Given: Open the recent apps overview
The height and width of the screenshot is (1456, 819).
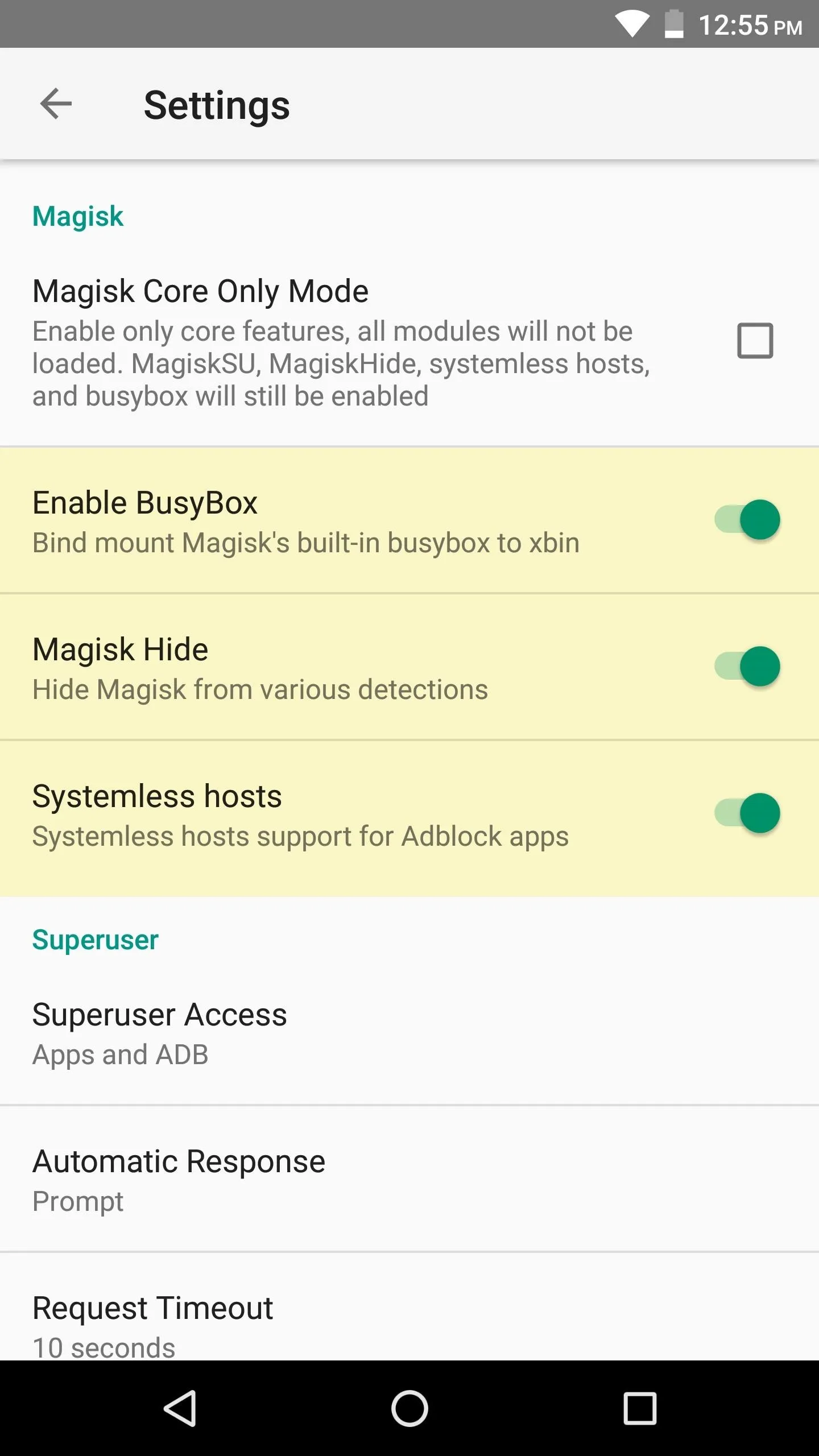Looking at the screenshot, I should click(640, 1408).
